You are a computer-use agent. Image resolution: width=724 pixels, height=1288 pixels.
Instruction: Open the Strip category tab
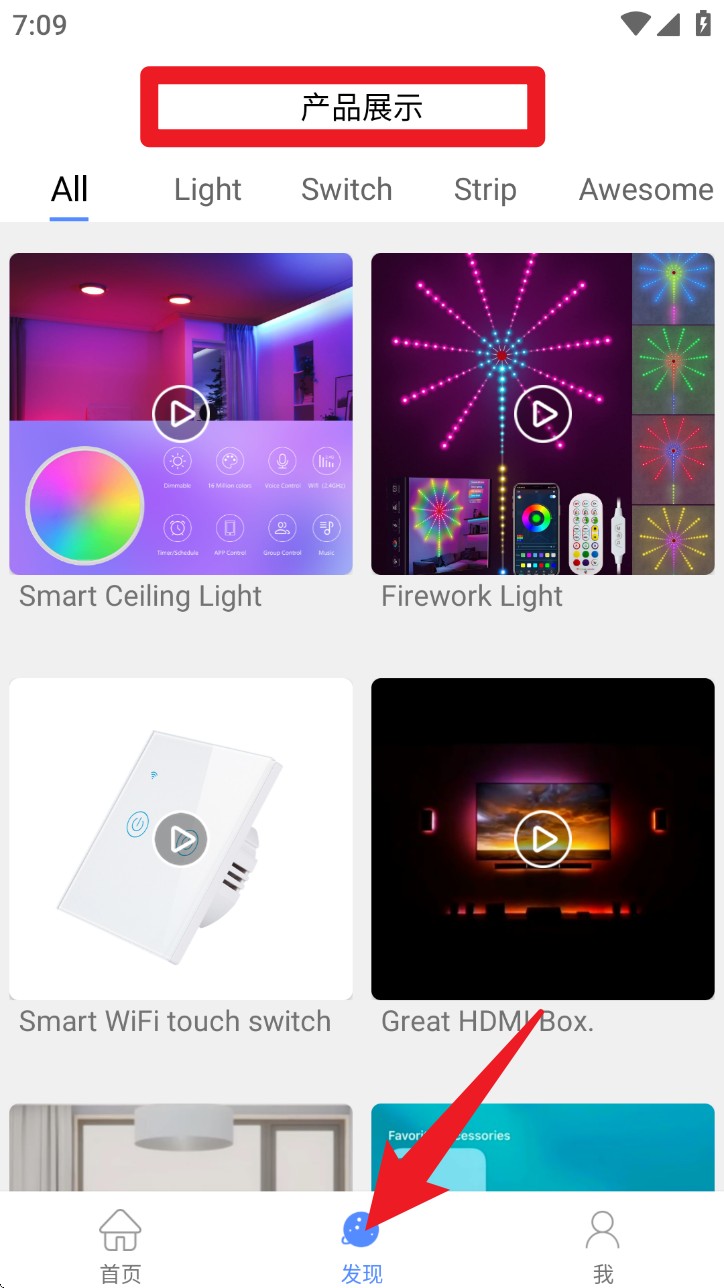click(485, 189)
